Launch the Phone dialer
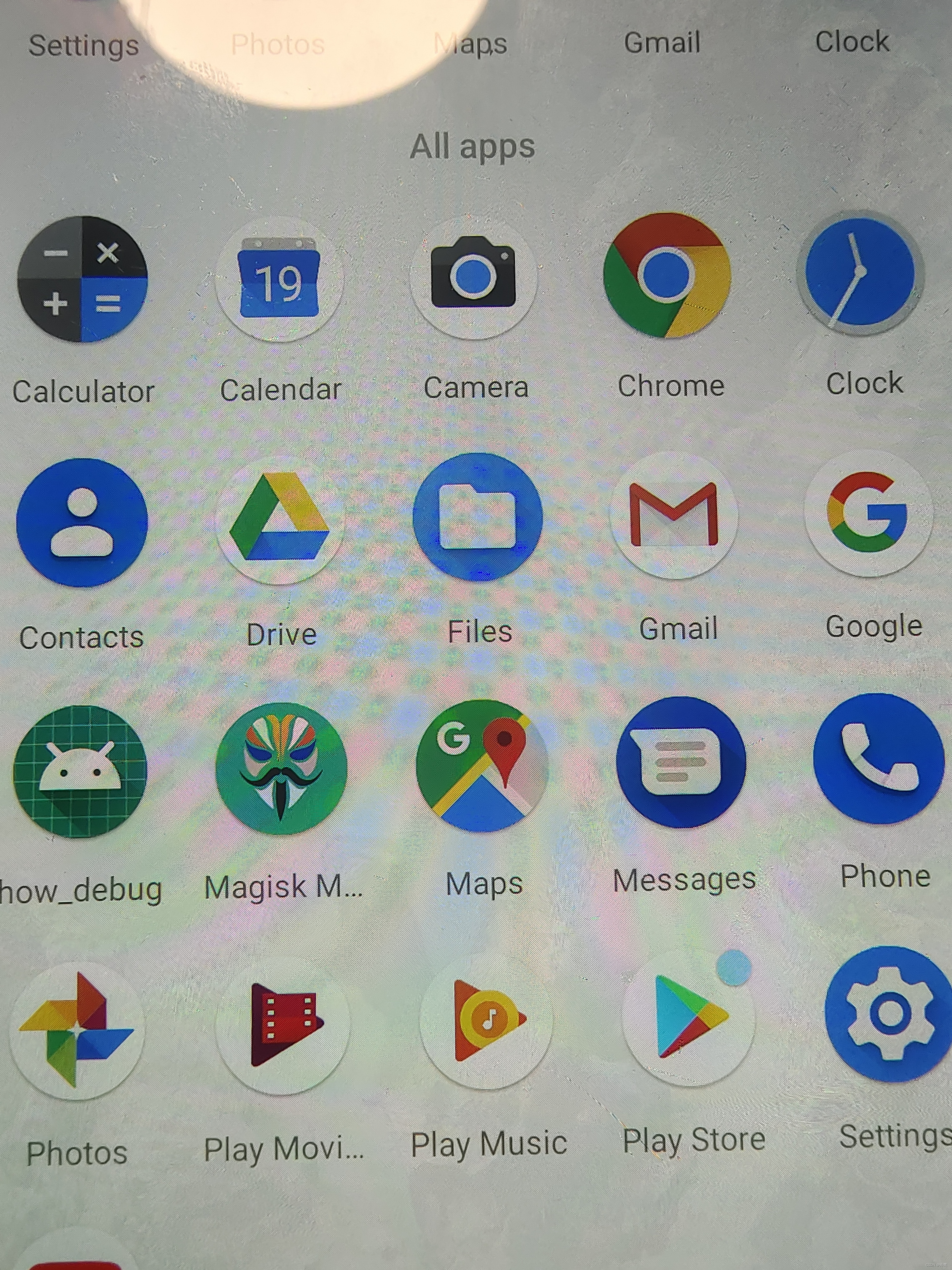 click(x=879, y=759)
